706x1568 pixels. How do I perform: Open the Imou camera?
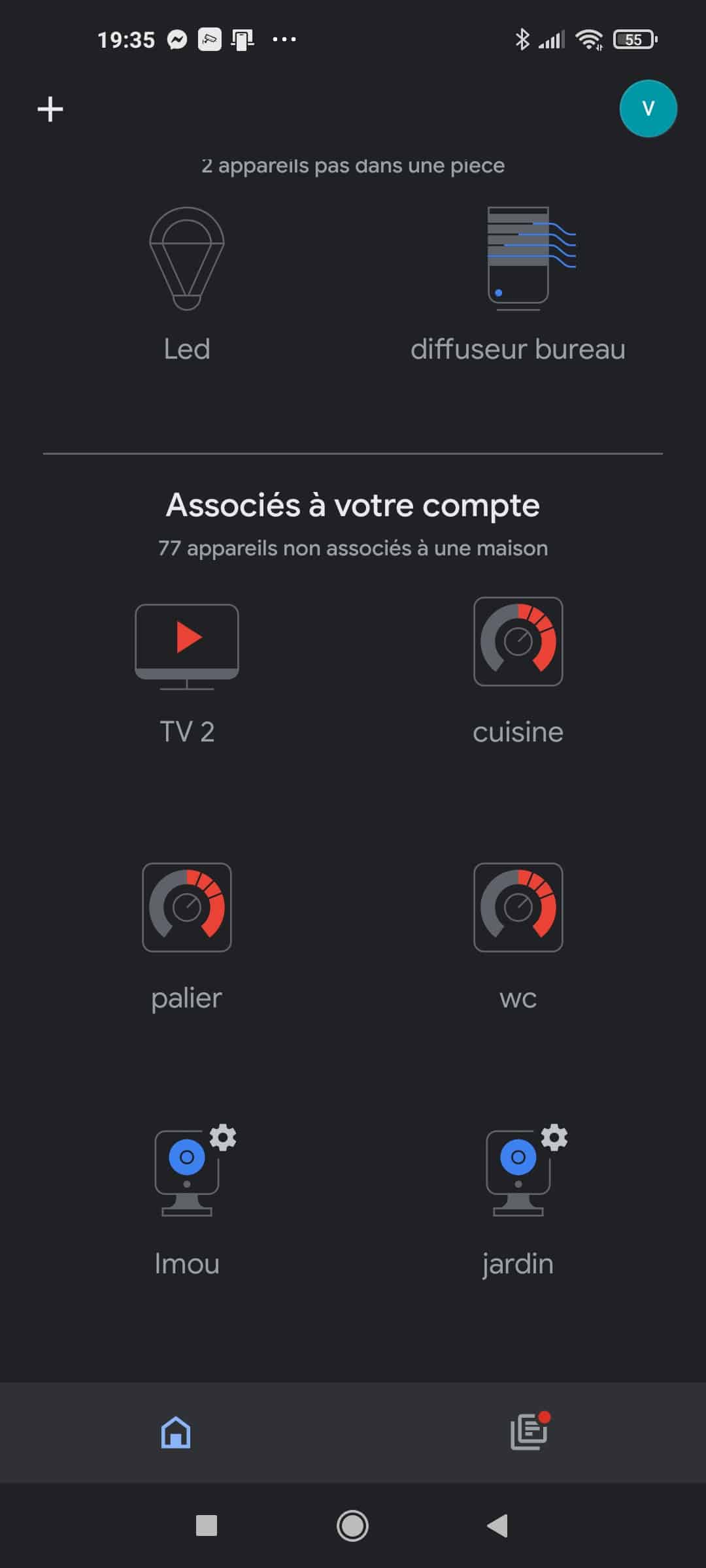(x=187, y=1201)
